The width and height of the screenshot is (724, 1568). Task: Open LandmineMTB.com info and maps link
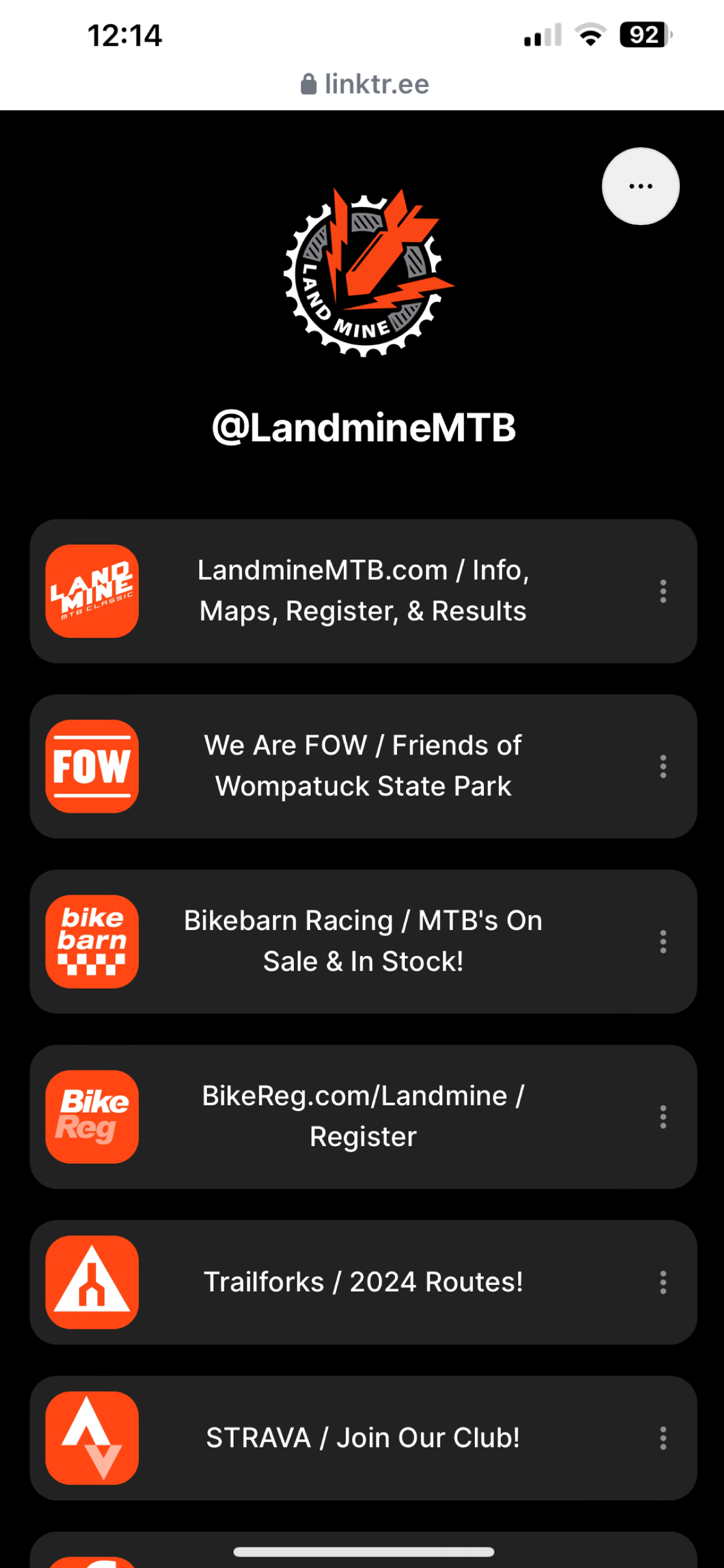pos(363,591)
